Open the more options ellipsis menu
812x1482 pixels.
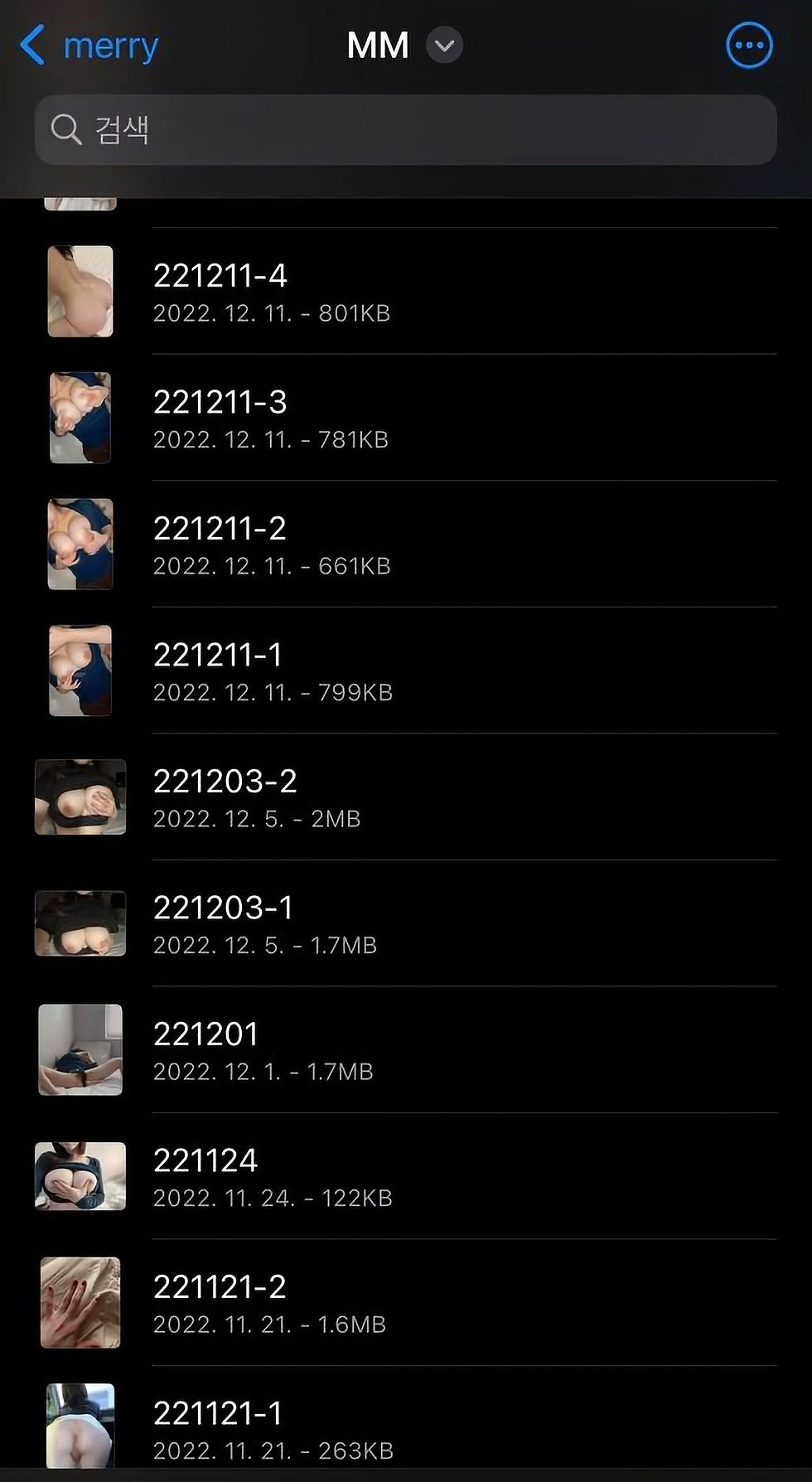749,46
